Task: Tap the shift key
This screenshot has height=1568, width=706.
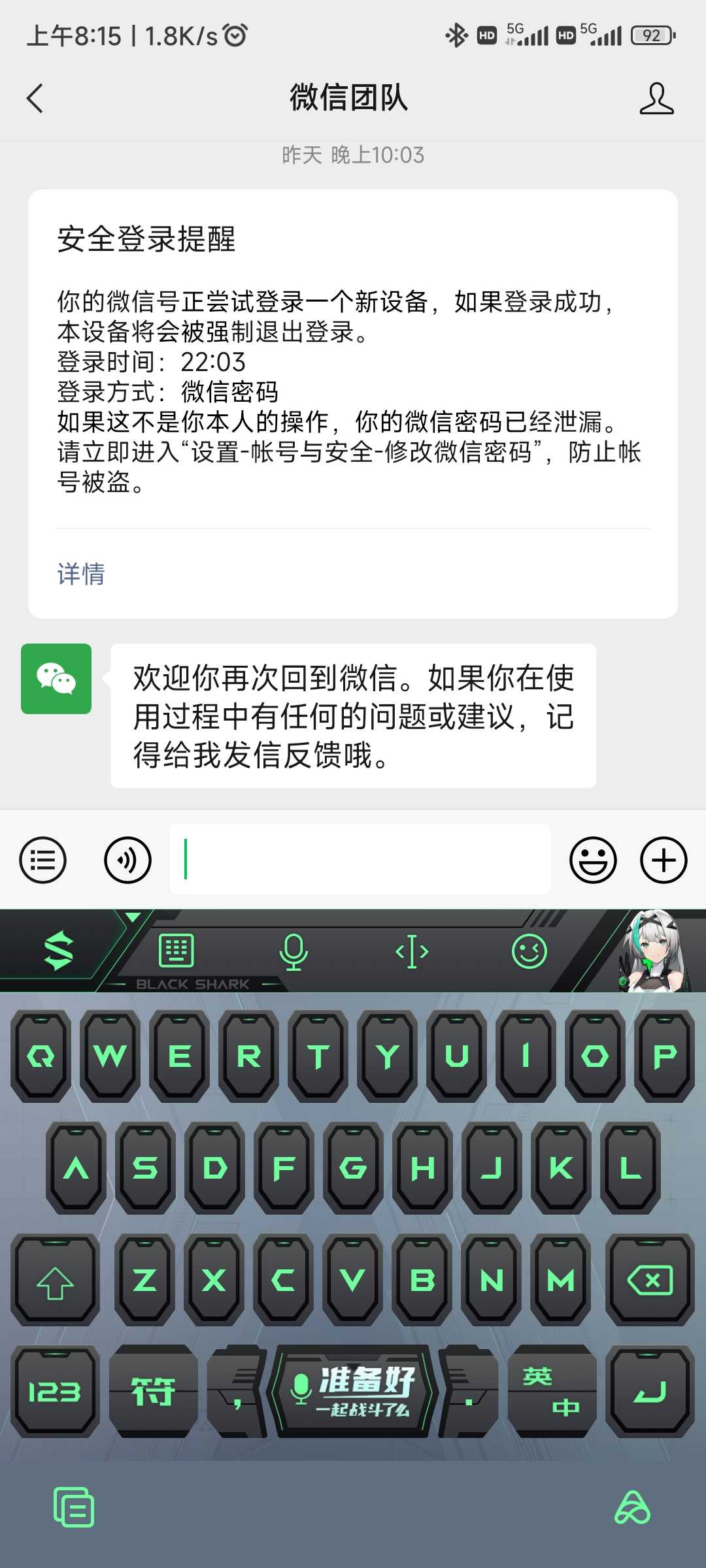Action: tap(56, 1280)
